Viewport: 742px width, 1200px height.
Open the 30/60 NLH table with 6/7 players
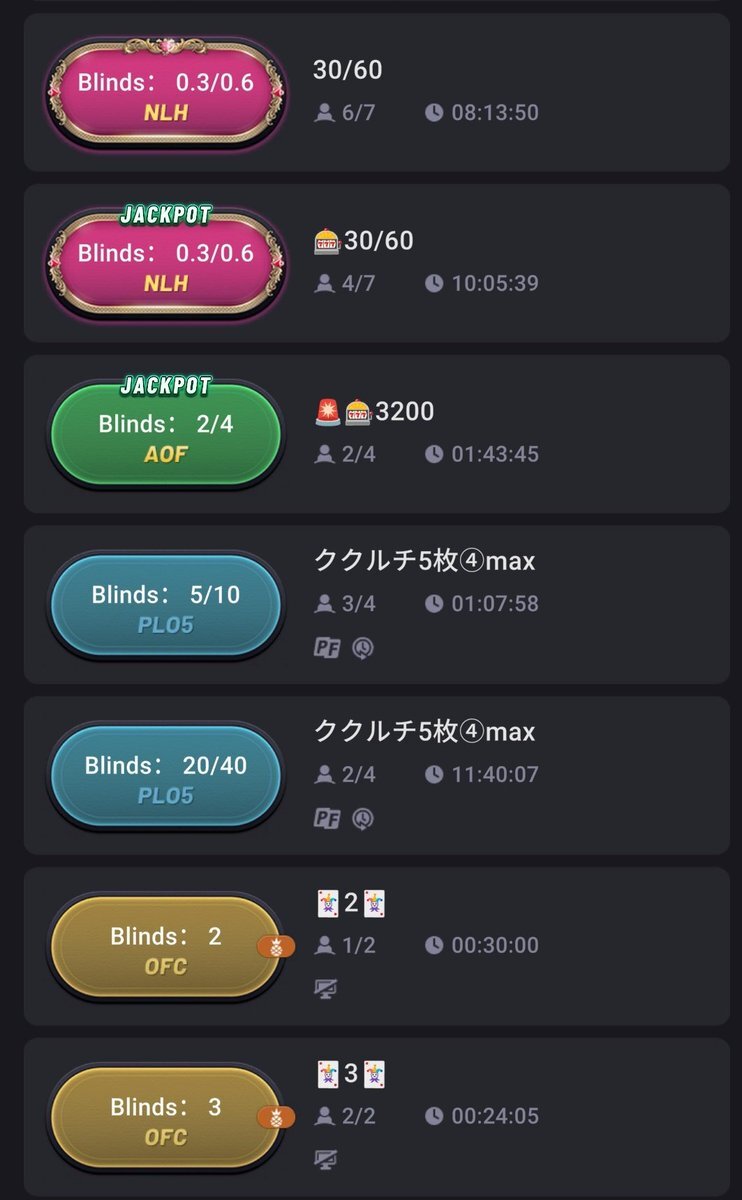pyautogui.click(x=376, y=92)
